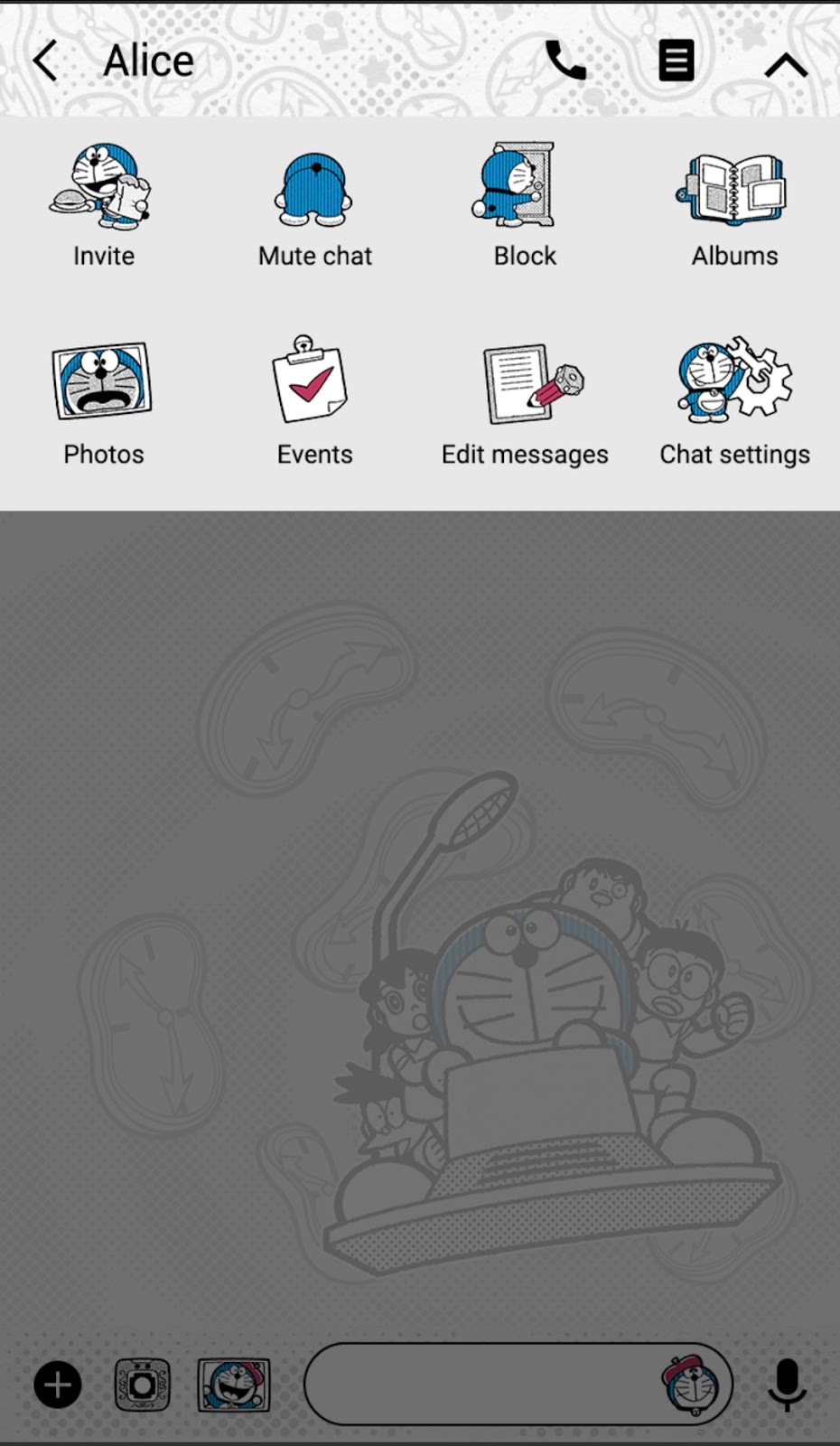The height and width of the screenshot is (1446, 840).
Task: Open the sticker picker in input field
Action: tap(693, 1385)
